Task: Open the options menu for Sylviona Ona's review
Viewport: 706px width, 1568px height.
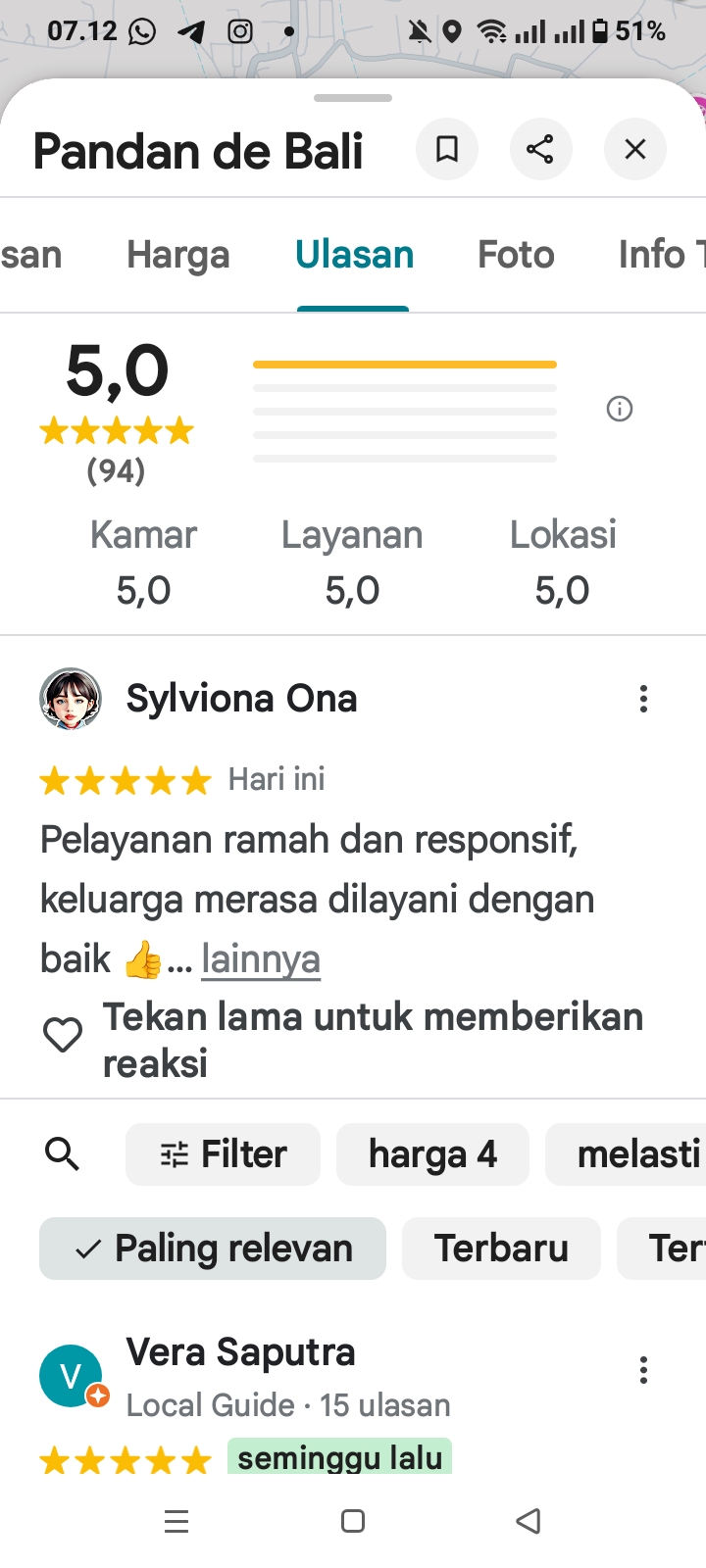Action: pos(643,699)
